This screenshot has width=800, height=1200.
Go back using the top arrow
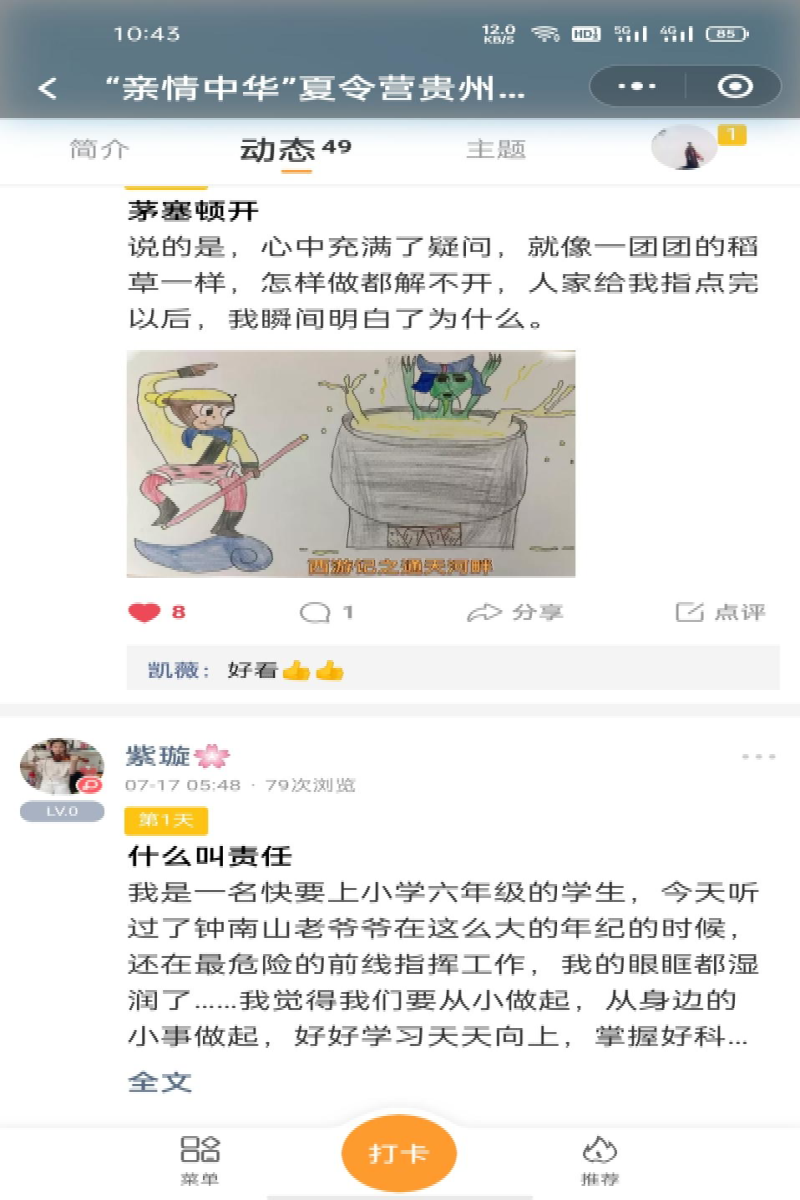pyautogui.click(x=47, y=88)
